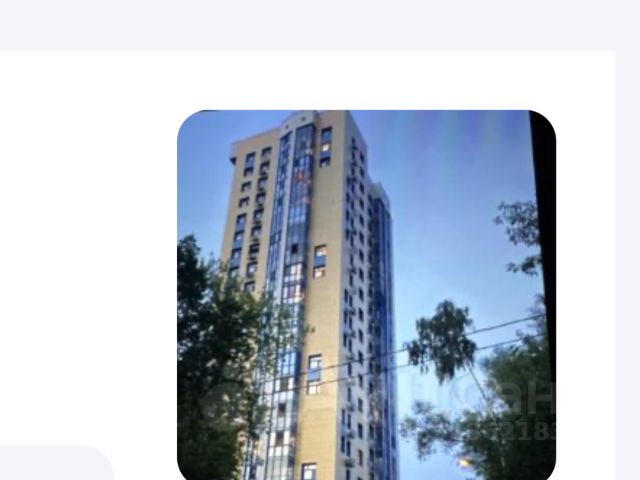Open the high-rise building photo

(x=366, y=295)
